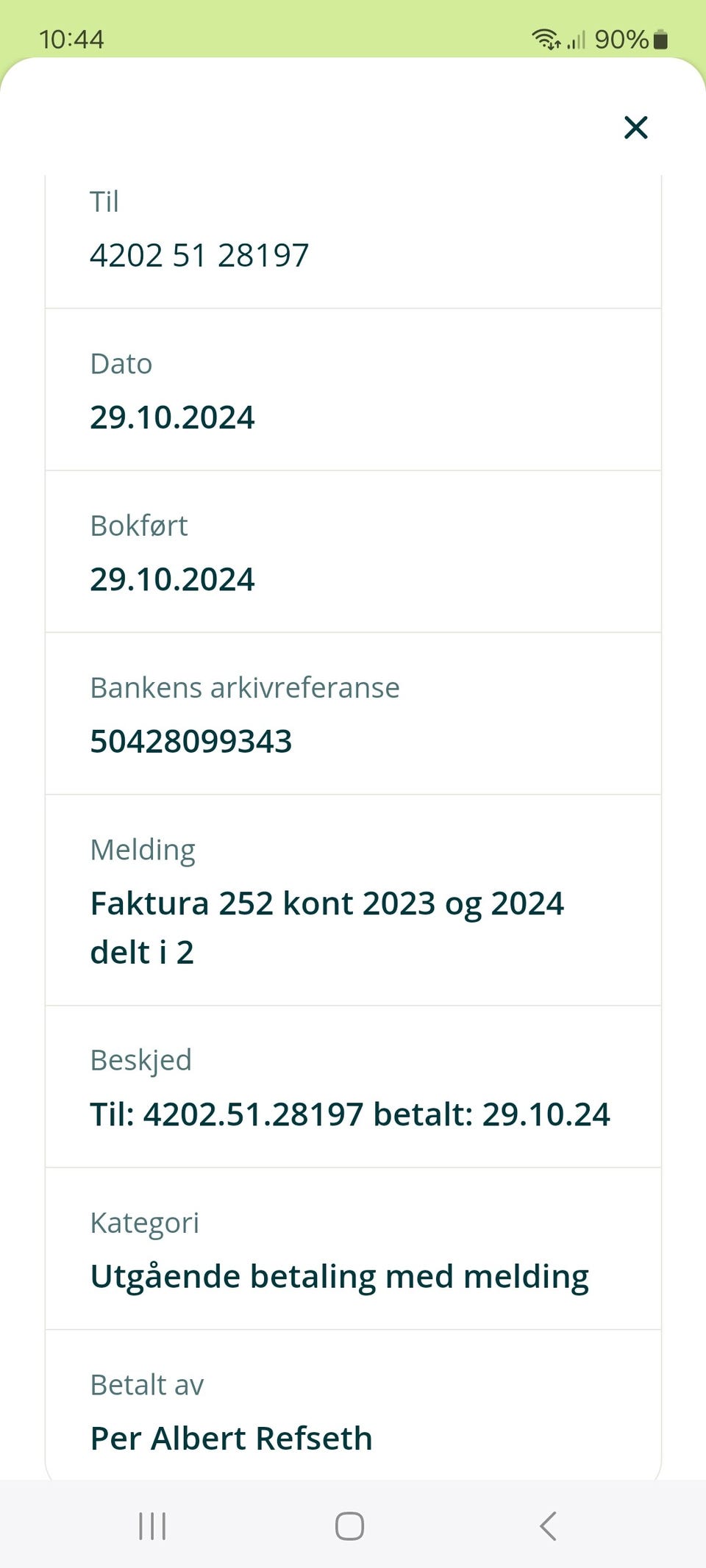Tap the Kategori section heading
Viewport: 706px width, 1568px height.
(x=144, y=1222)
